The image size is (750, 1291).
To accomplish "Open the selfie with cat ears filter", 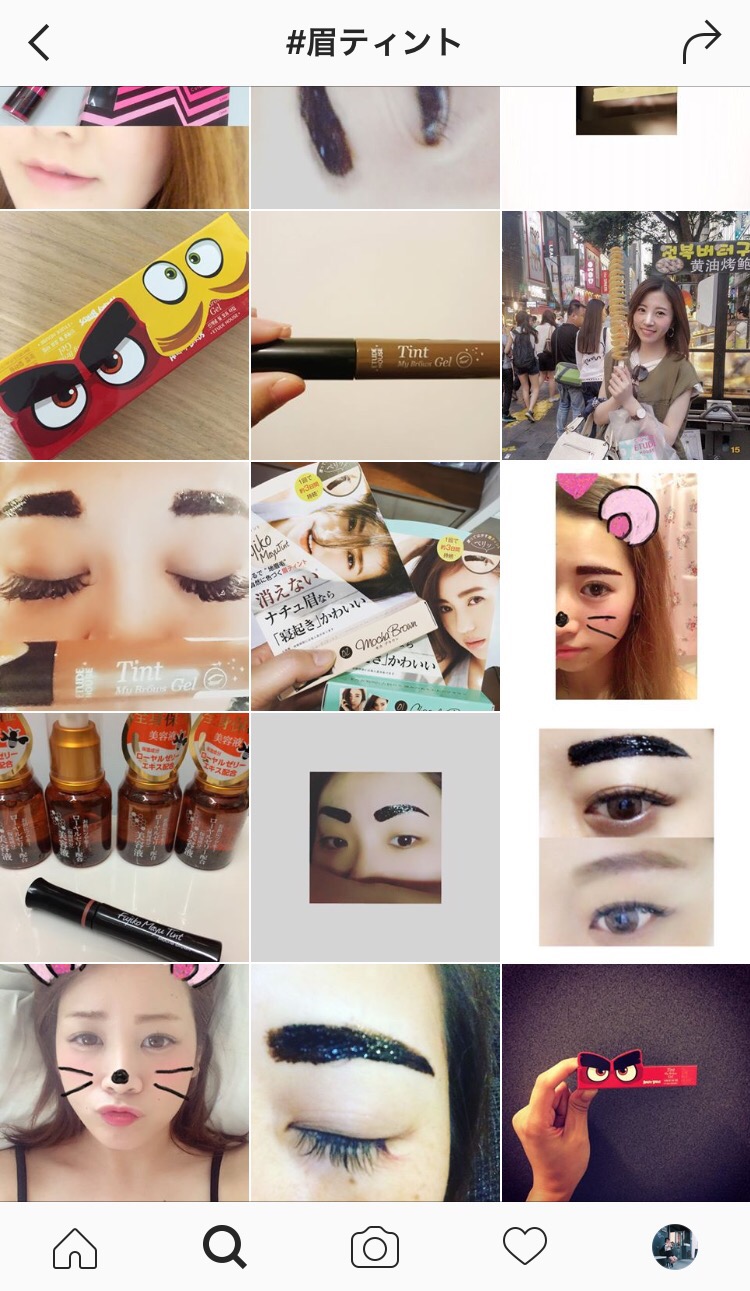I will 124,1082.
